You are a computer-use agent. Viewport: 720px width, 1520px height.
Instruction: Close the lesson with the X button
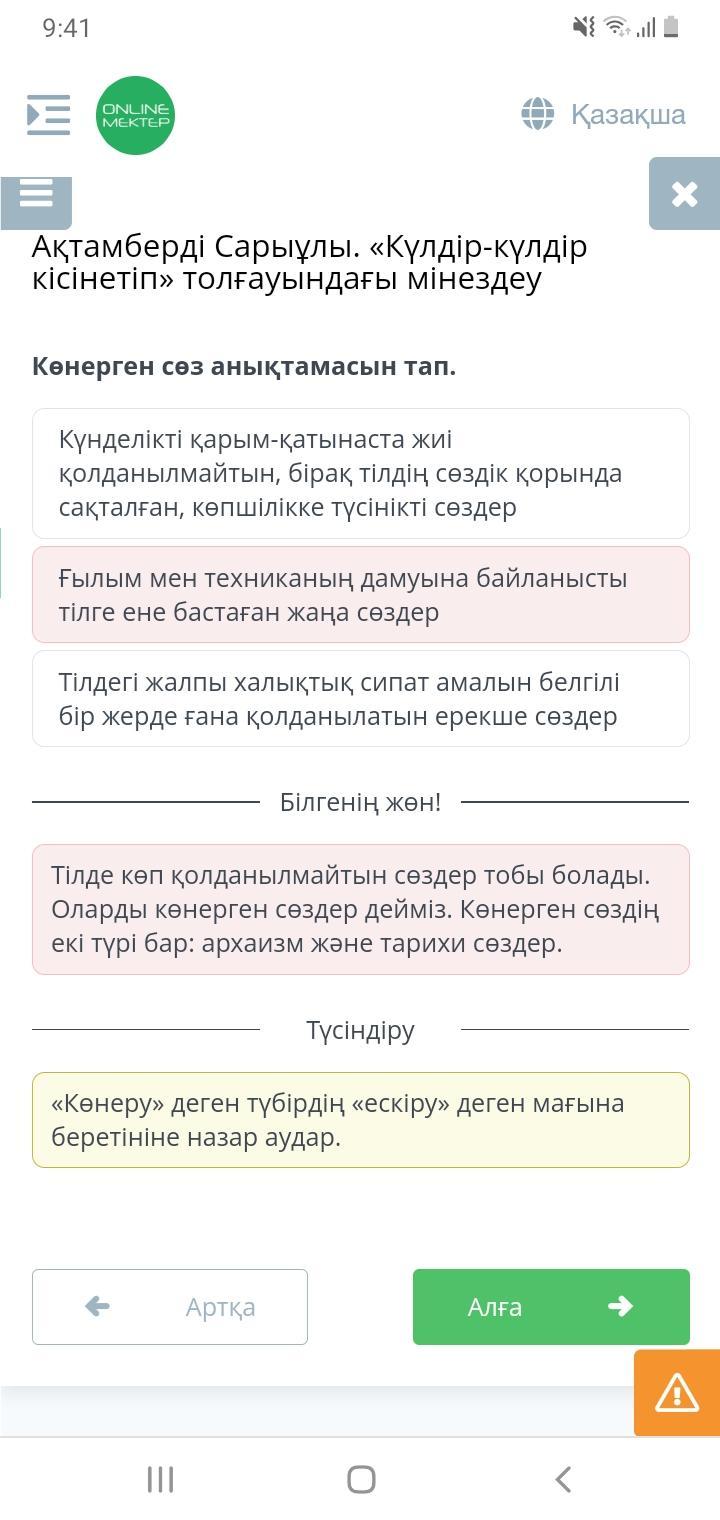point(684,193)
